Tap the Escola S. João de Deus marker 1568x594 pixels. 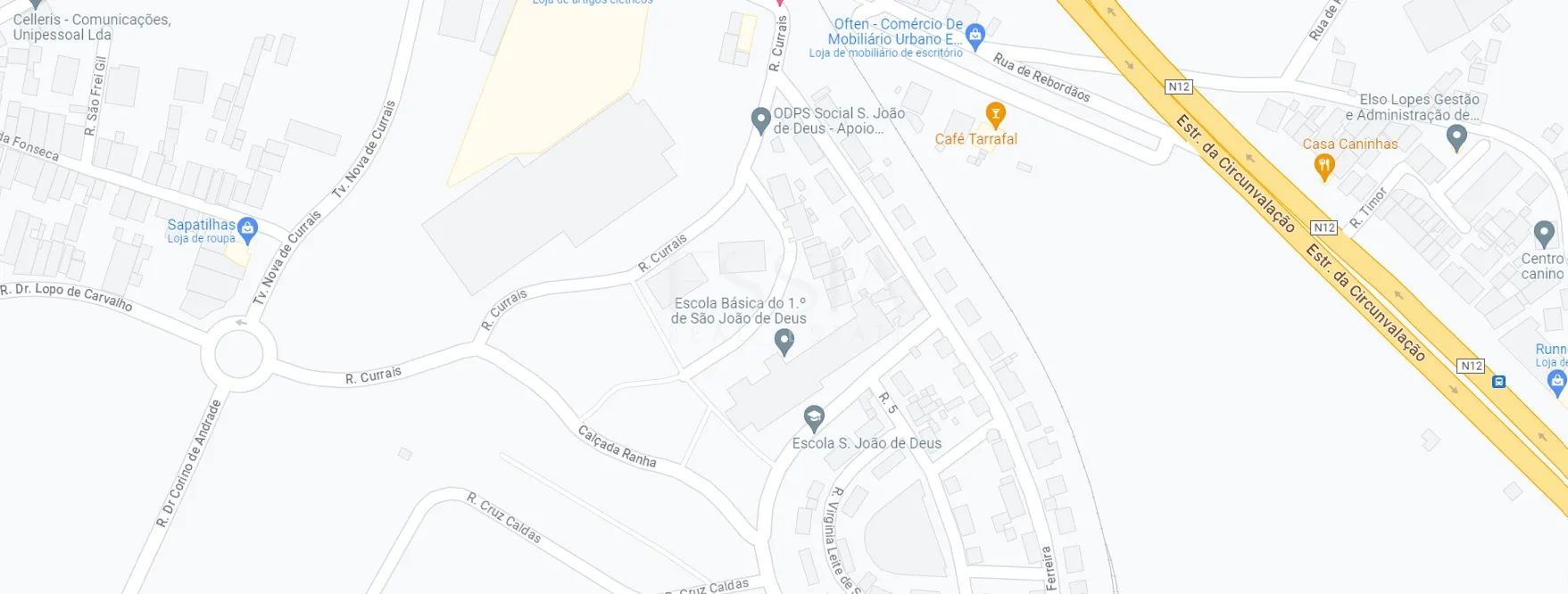(813, 417)
